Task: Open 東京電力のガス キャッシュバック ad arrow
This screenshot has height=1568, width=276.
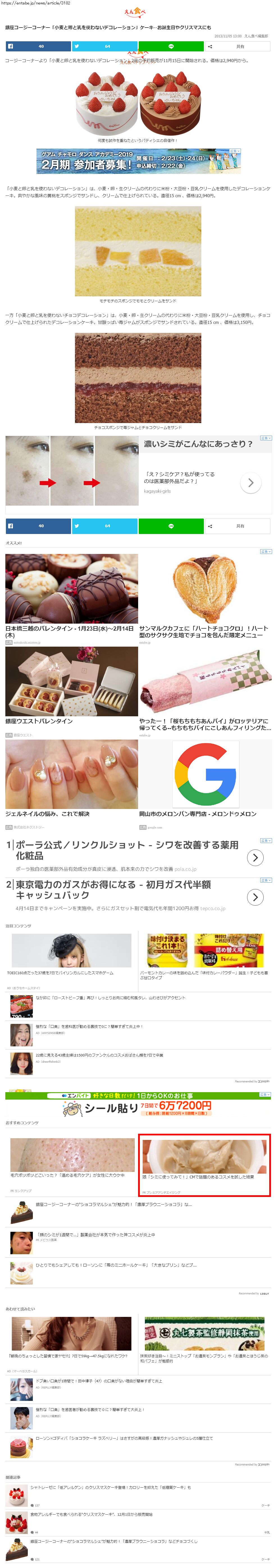Action: coord(255,897)
